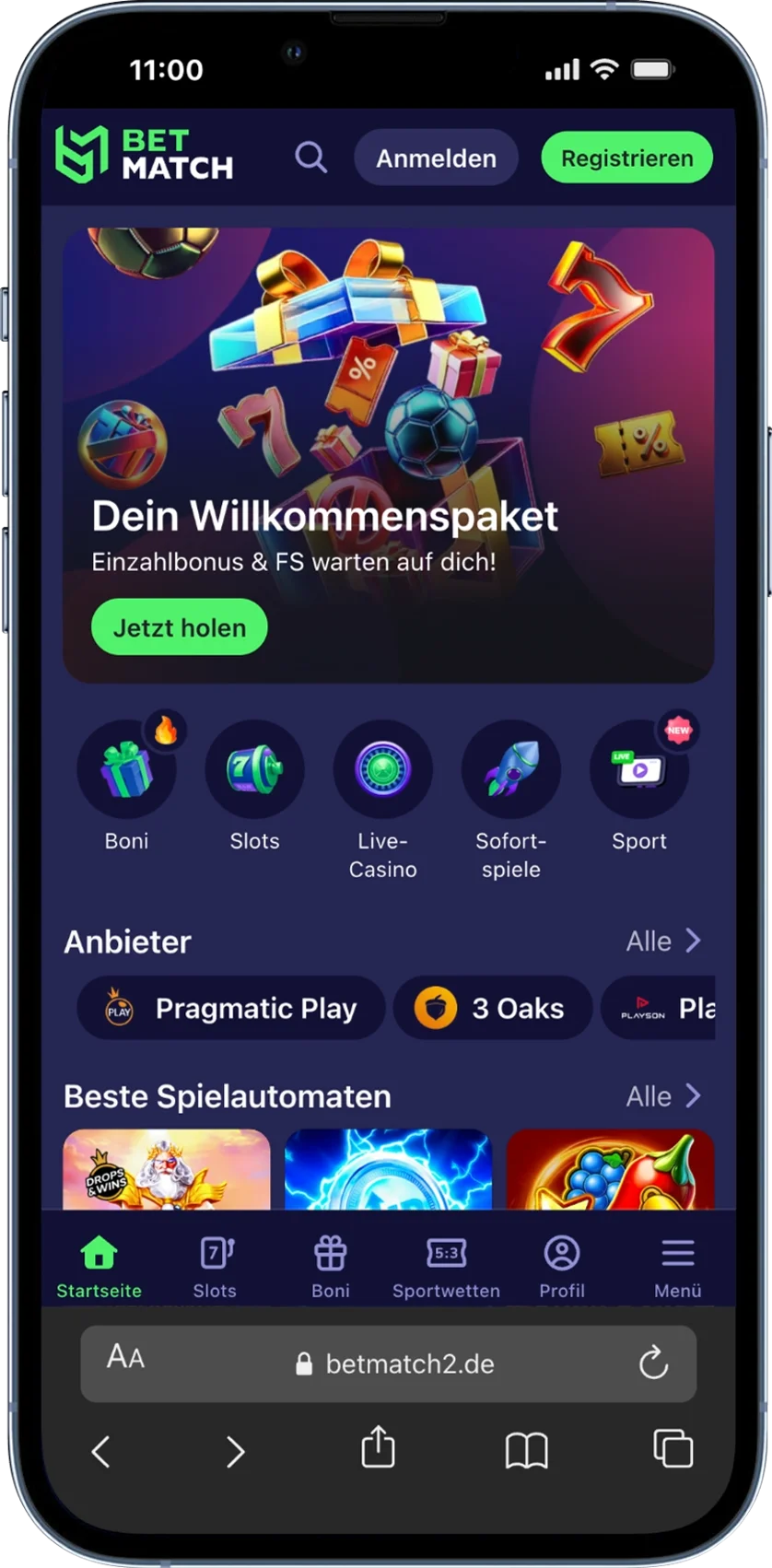Image resolution: width=772 pixels, height=1568 pixels.
Task: Open Sofortspiele rocket icon
Action: 511,769
